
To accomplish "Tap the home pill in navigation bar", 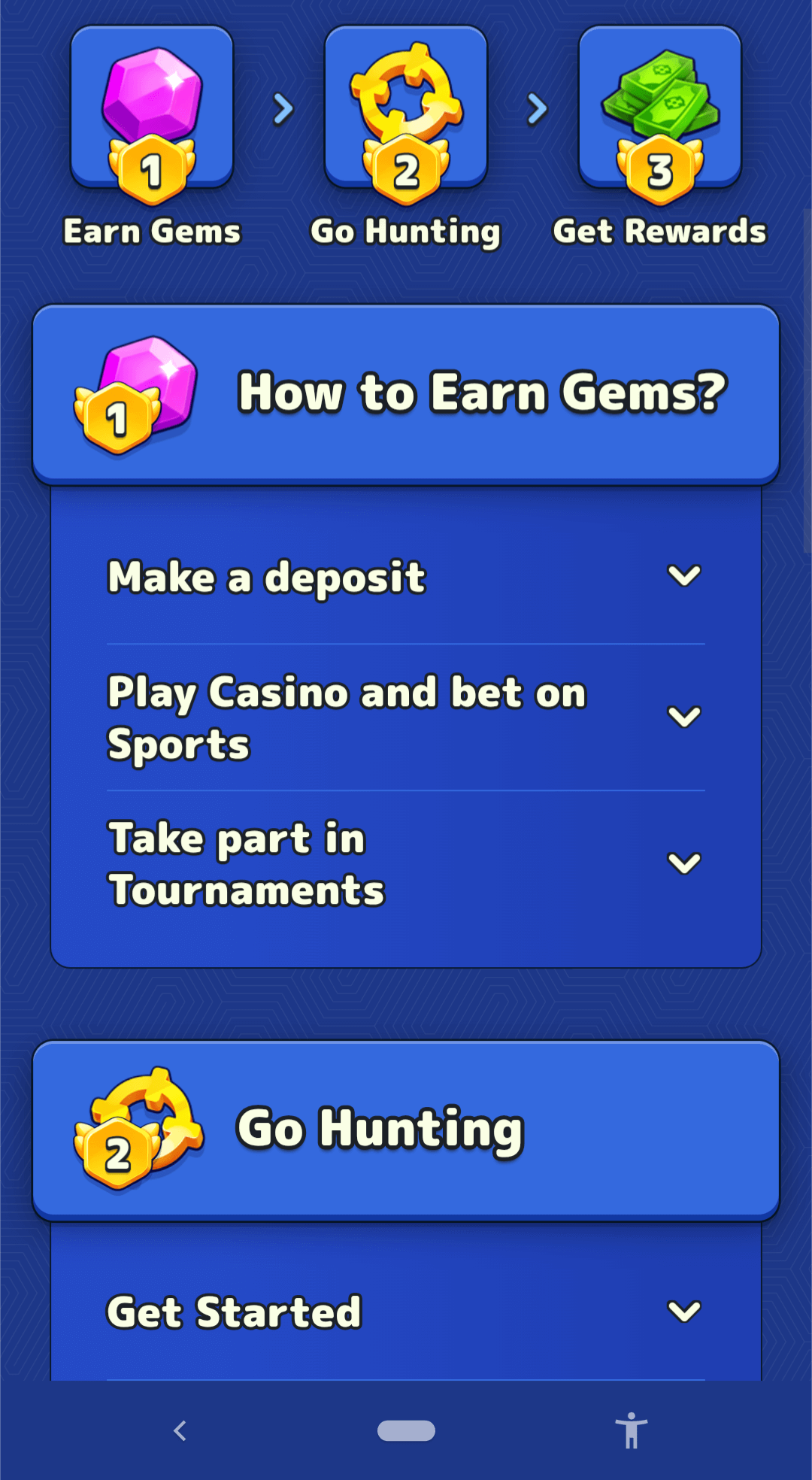I will 406,1430.
